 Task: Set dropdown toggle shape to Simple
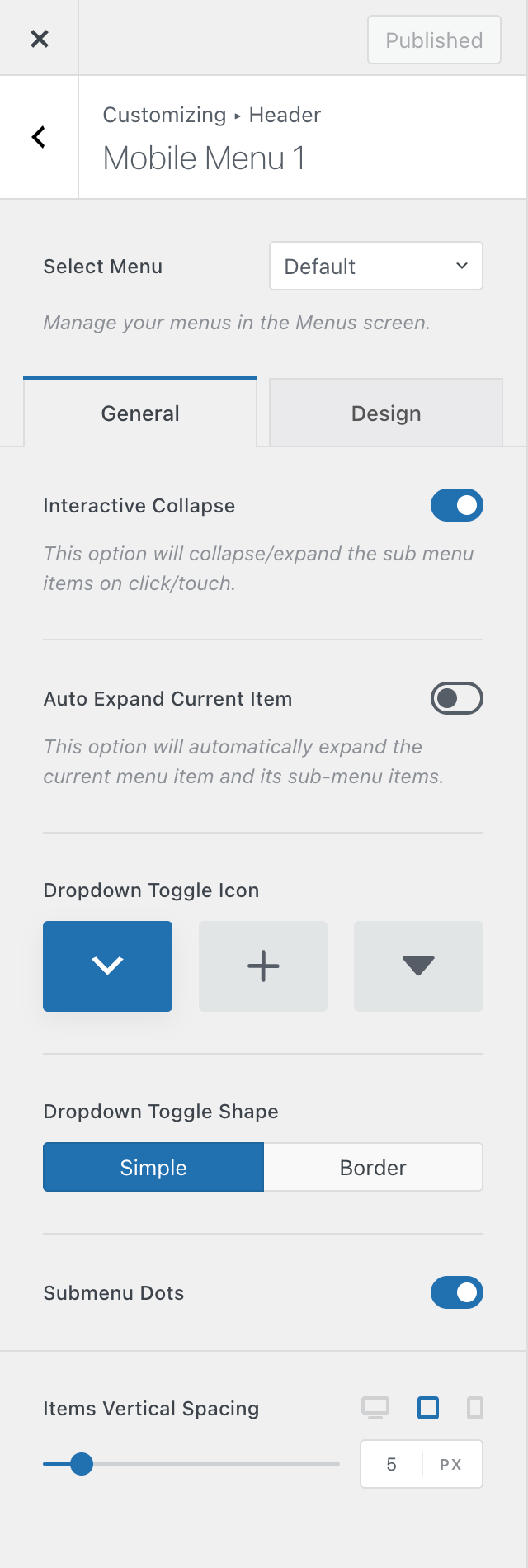pyautogui.click(x=153, y=1167)
